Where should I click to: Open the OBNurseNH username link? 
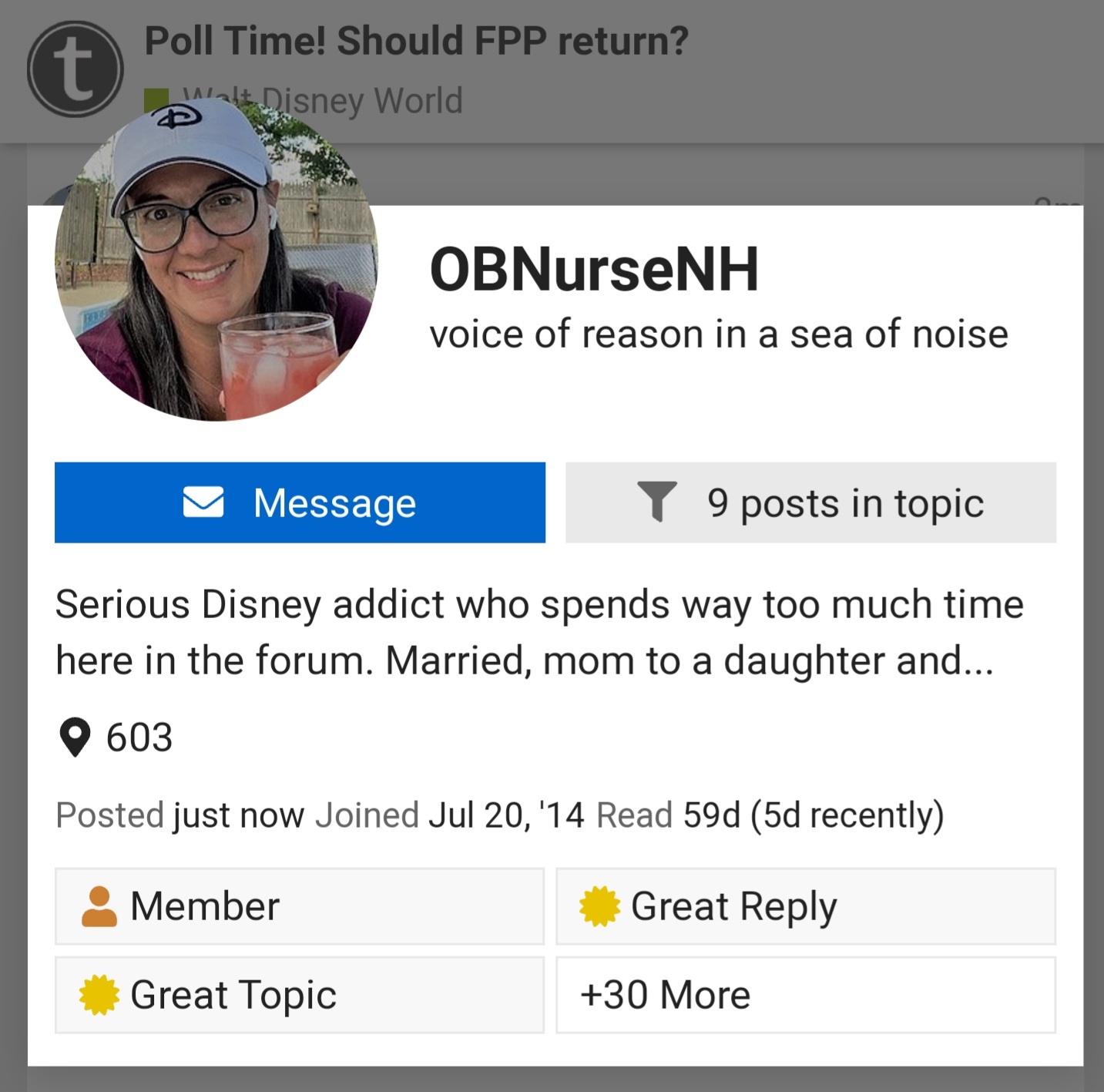(594, 270)
